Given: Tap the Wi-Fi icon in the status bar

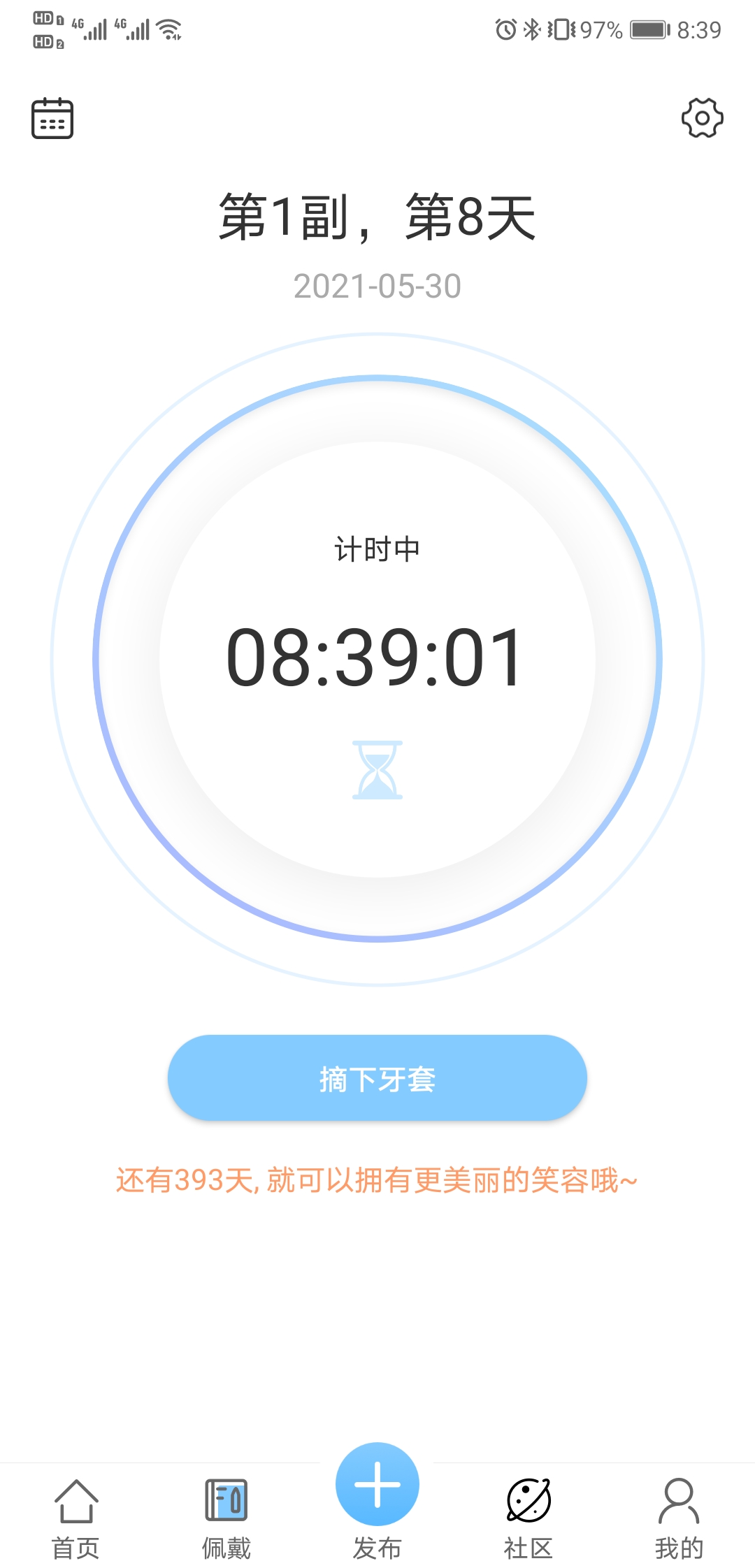Looking at the screenshot, I should click(x=168, y=28).
